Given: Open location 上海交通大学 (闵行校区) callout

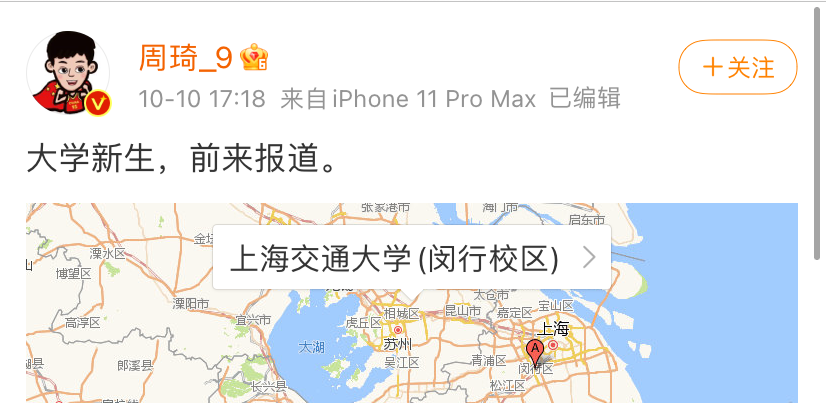Looking at the screenshot, I should click(x=414, y=259).
